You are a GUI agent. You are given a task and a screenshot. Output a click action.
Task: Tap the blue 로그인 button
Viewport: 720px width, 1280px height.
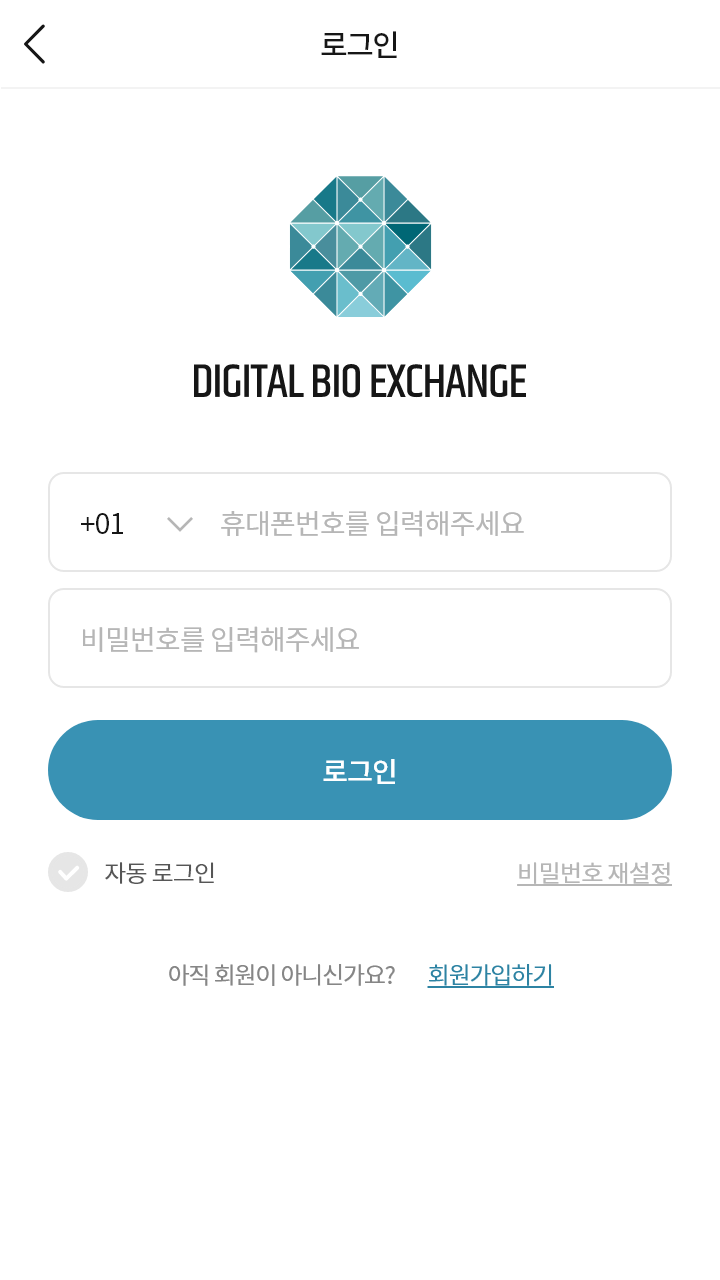pos(360,770)
